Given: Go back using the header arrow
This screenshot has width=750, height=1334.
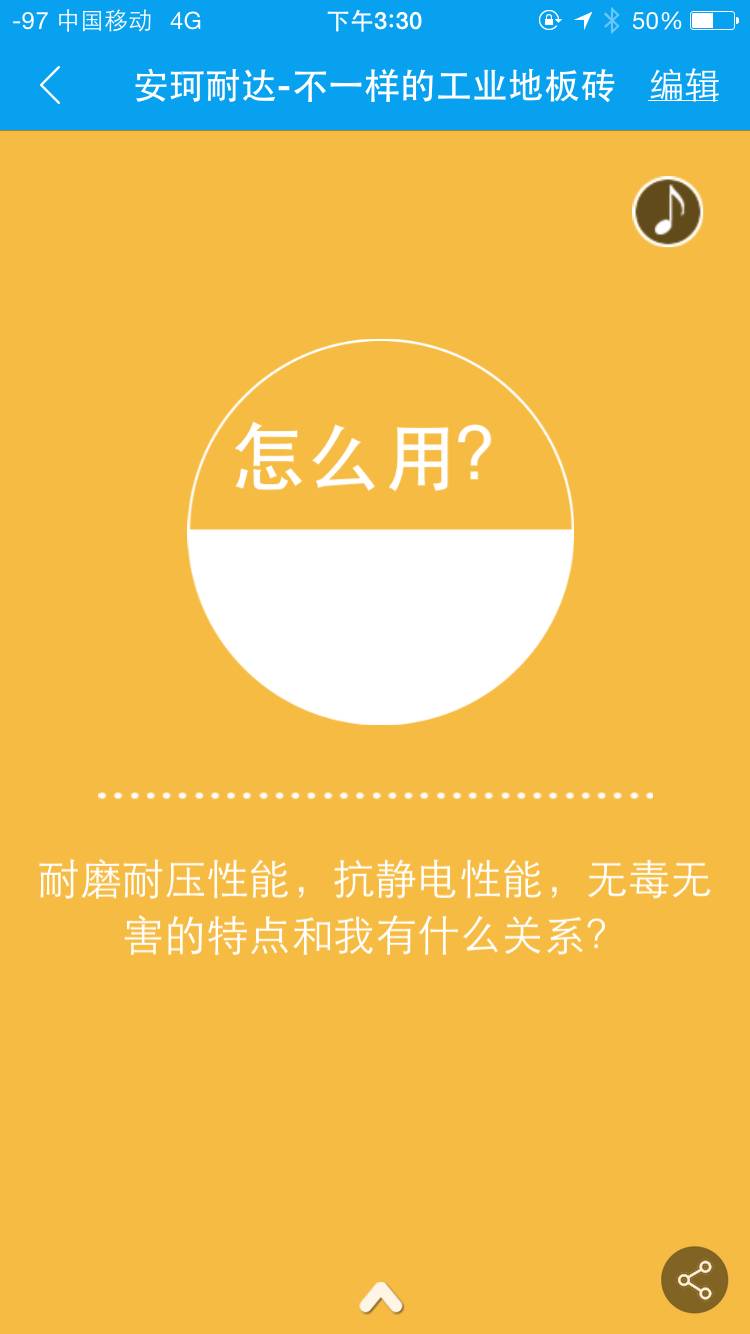Looking at the screenshot, I should click(50, 86).
